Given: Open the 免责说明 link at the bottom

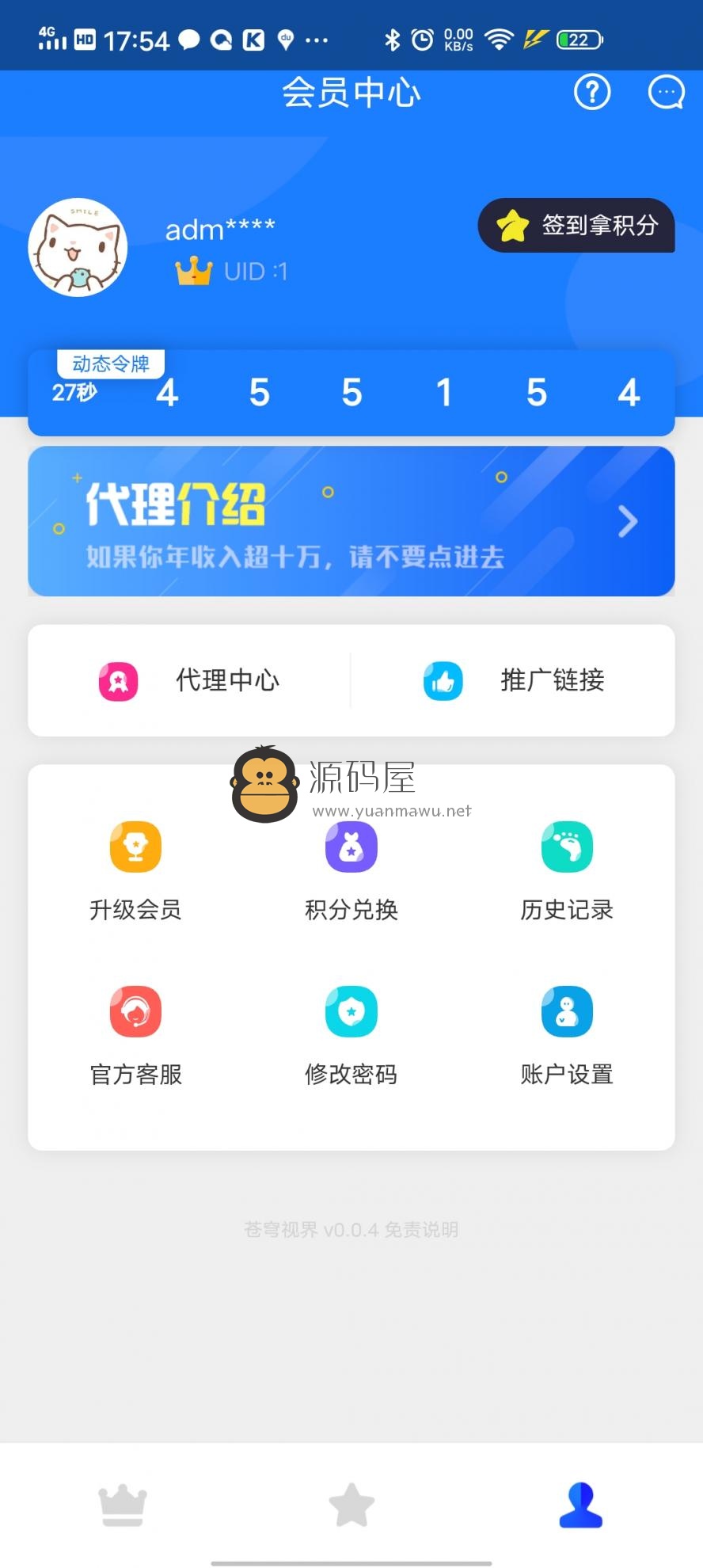Looking at the screenshot, I should tap(421, 1230).
